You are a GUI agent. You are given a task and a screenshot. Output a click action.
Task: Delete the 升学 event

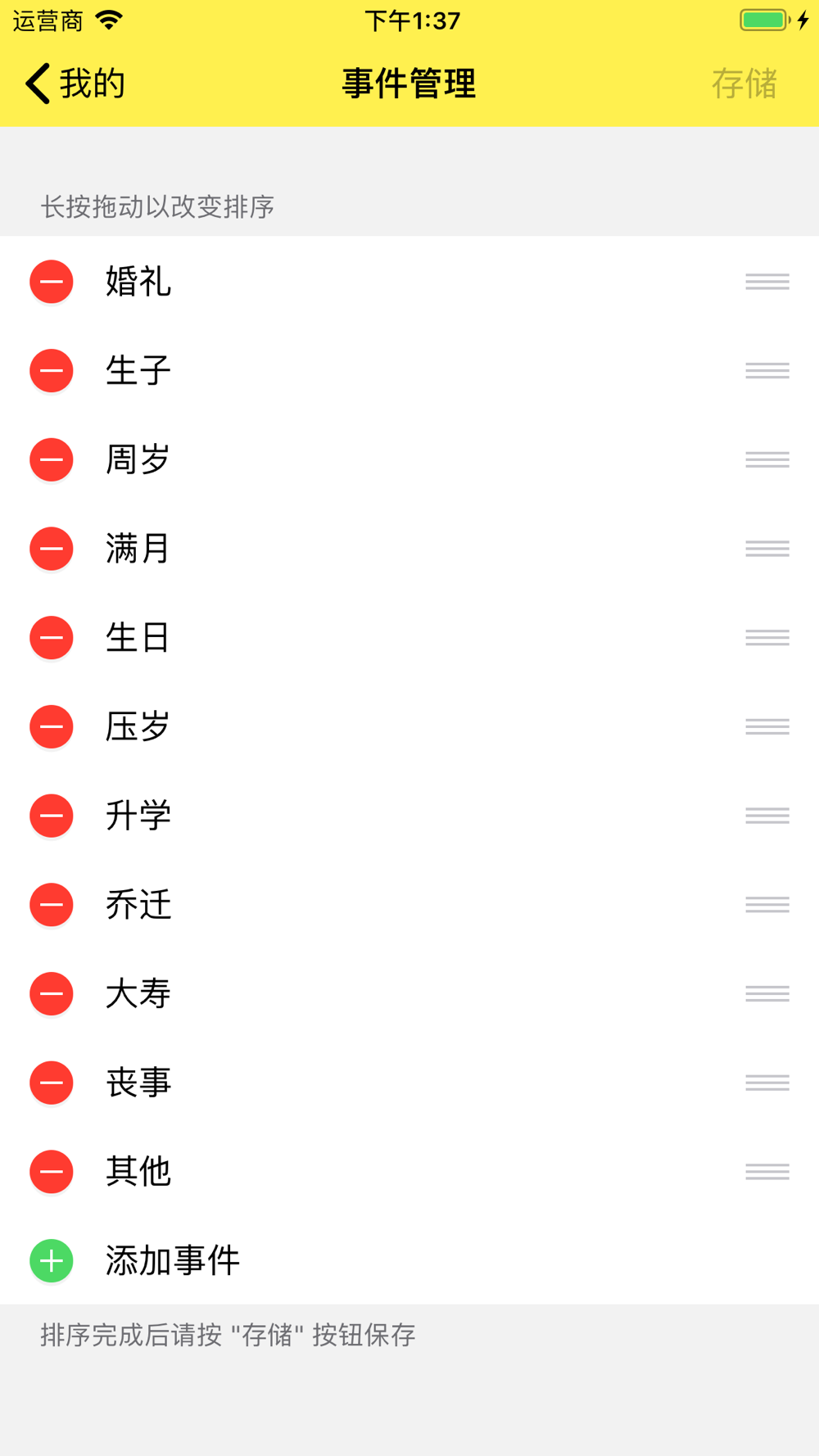[52, 816]
